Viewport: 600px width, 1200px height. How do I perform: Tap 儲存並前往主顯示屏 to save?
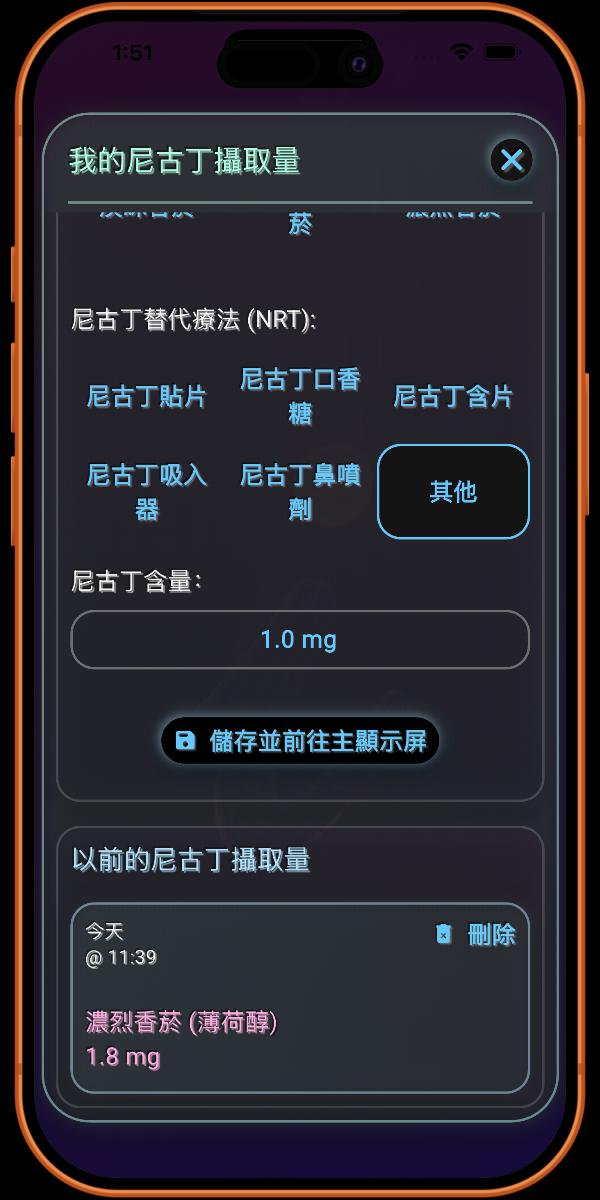(x=300, y=740)
